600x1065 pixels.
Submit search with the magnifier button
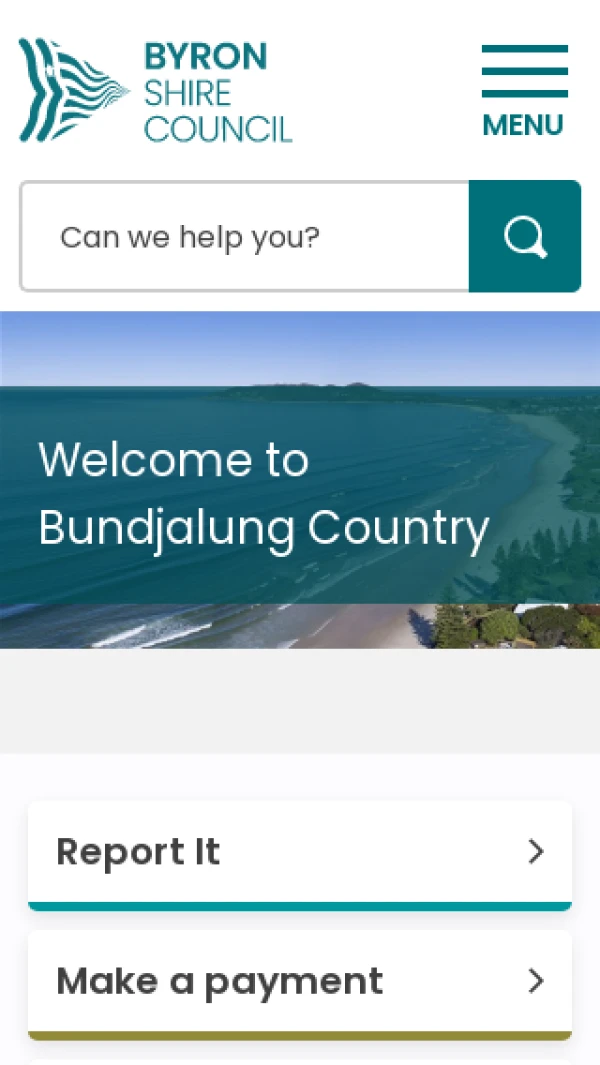[525, 237]
